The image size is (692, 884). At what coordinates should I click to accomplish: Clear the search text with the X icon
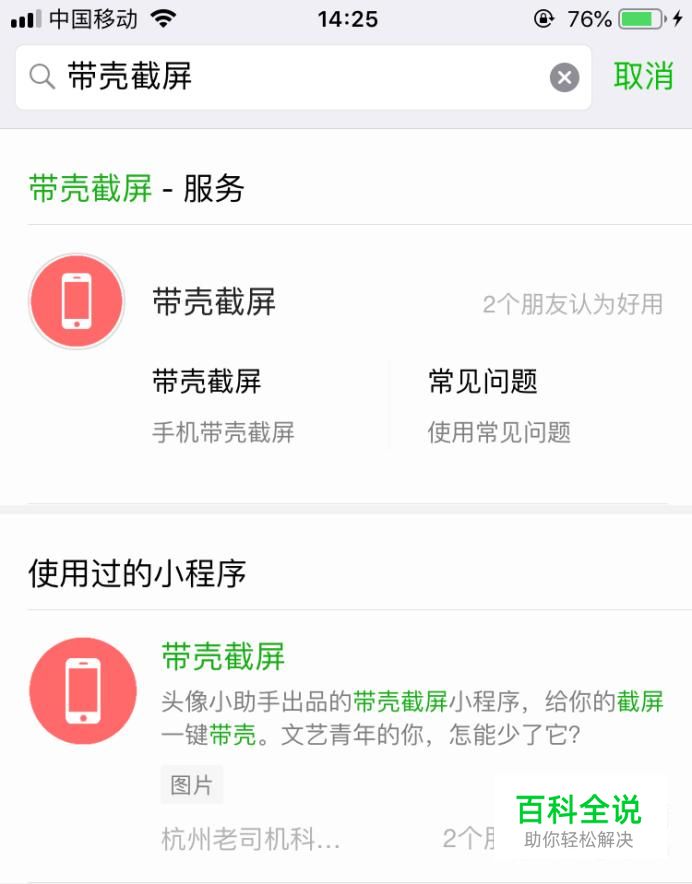pyautogui.click(x=564, y=77)
